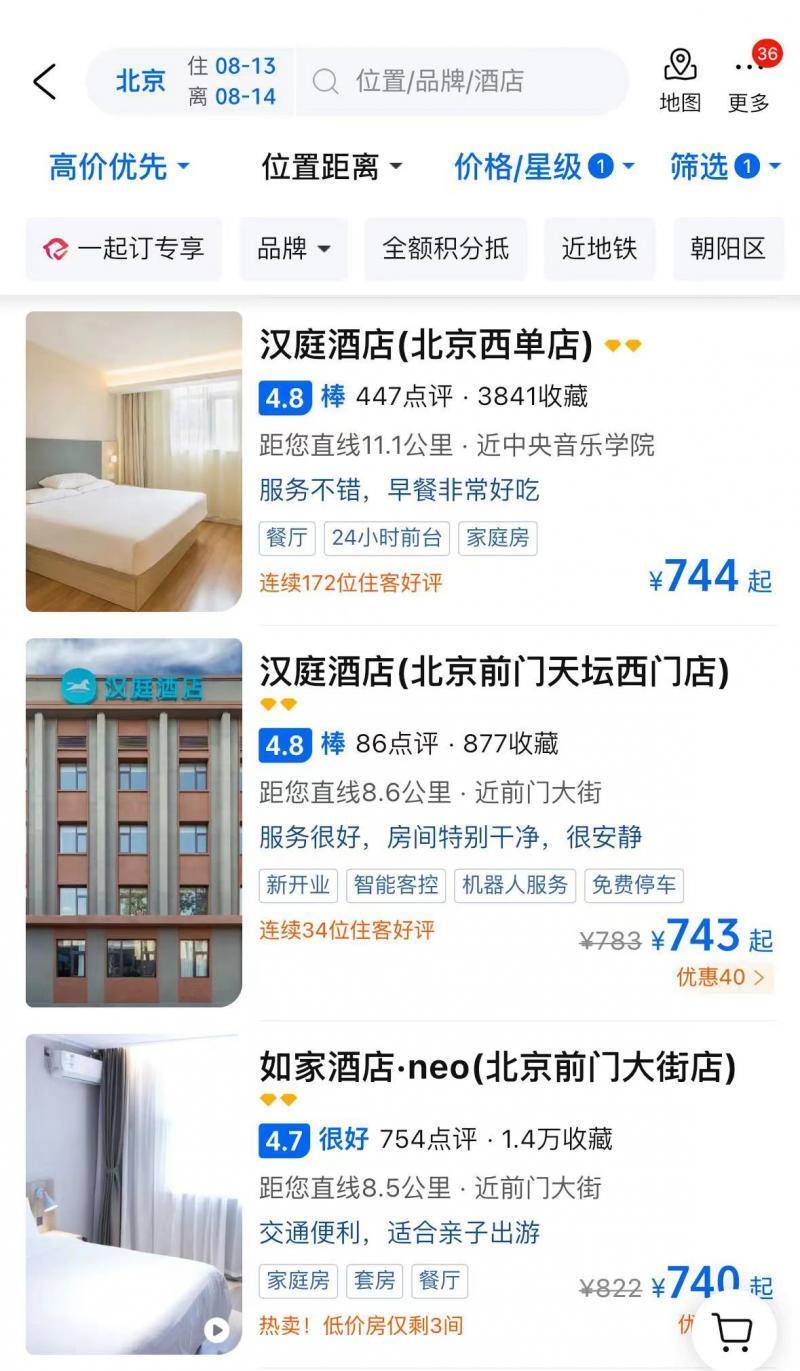Screen dimensions: 800x1371
Task: Open the shopping cart floating button
Action: [x=733, y=1331]
